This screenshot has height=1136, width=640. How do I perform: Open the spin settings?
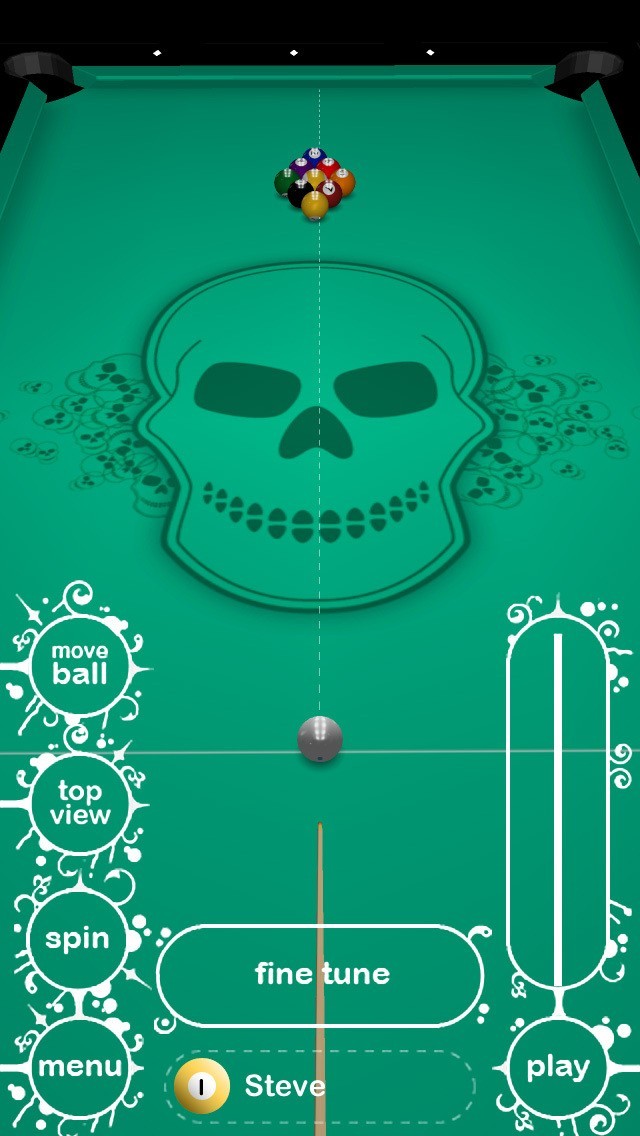77,939
